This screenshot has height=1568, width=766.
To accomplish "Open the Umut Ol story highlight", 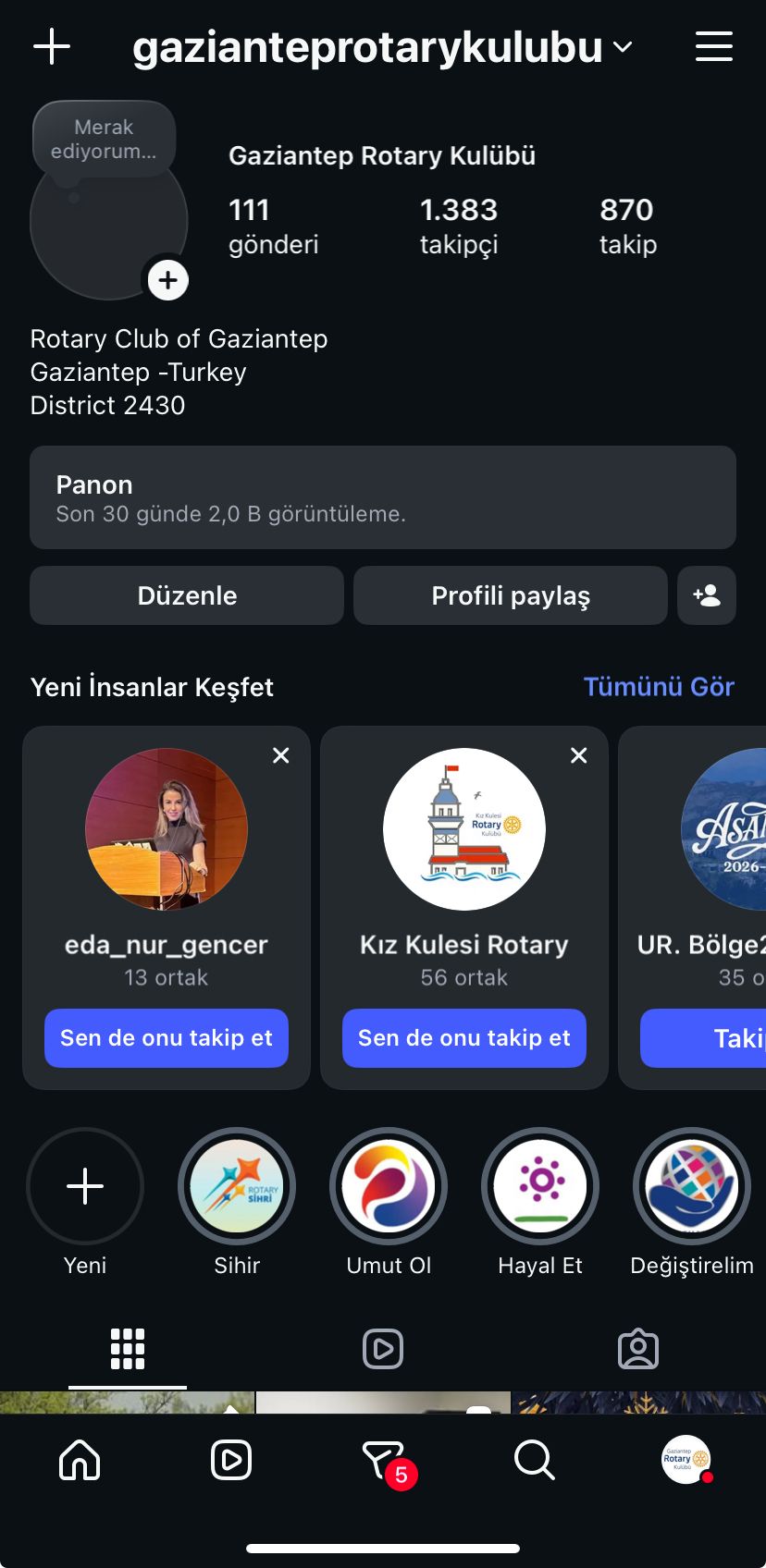I will pyautogui.click(x=389, y=1186).
